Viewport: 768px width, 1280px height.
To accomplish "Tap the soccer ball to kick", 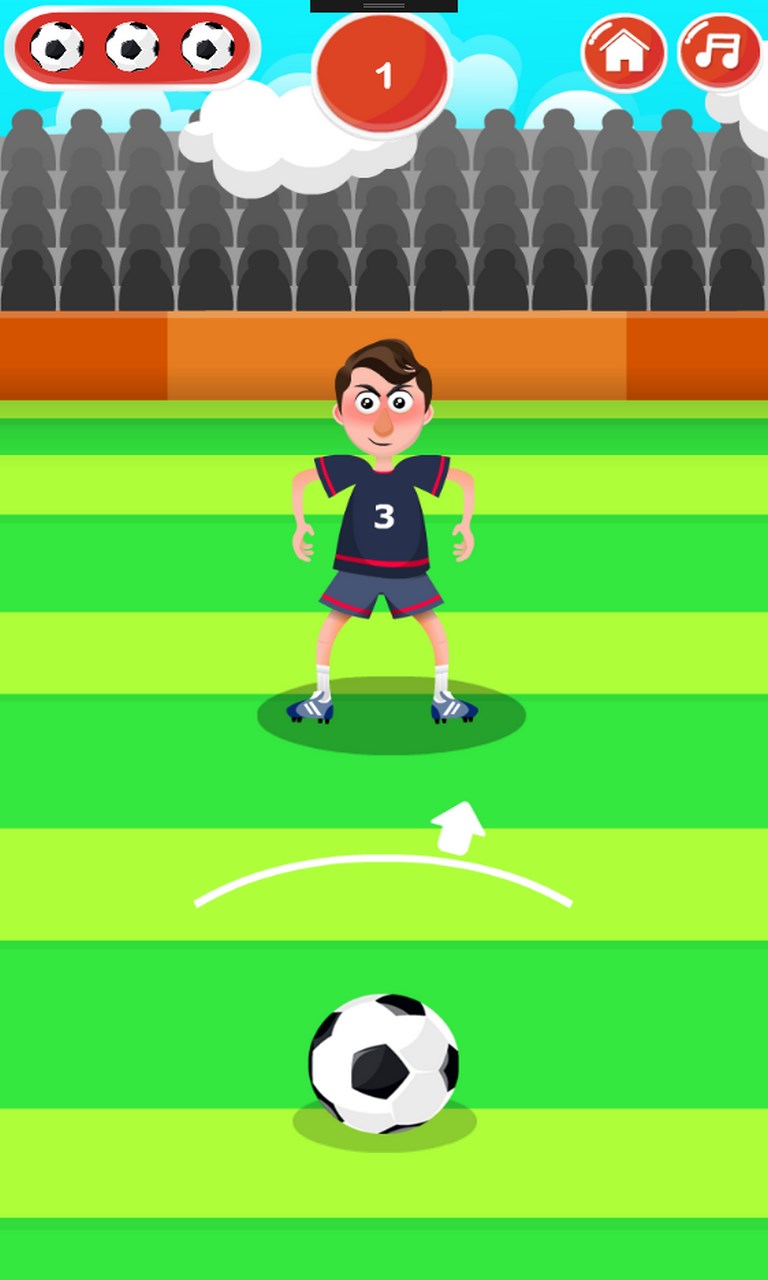I will coord(384,1064).
